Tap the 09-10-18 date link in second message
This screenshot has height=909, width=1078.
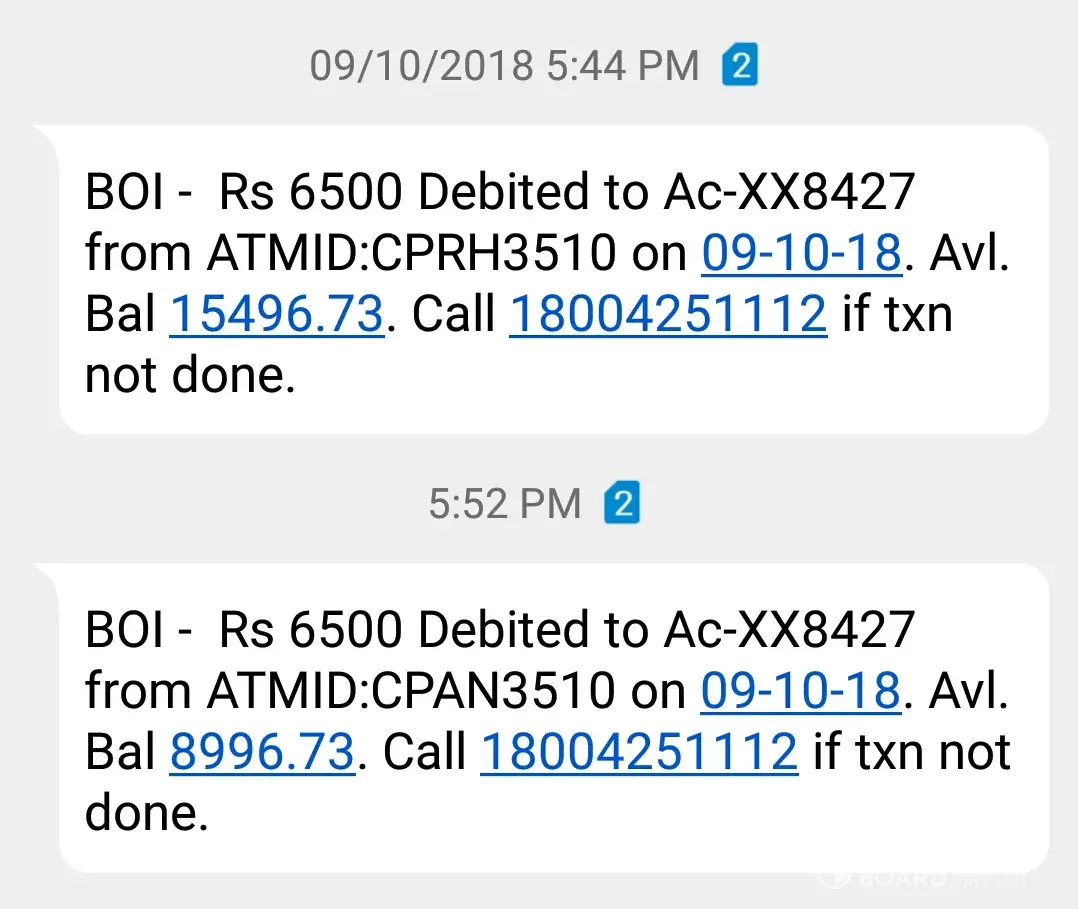click(x=800, y=690)
